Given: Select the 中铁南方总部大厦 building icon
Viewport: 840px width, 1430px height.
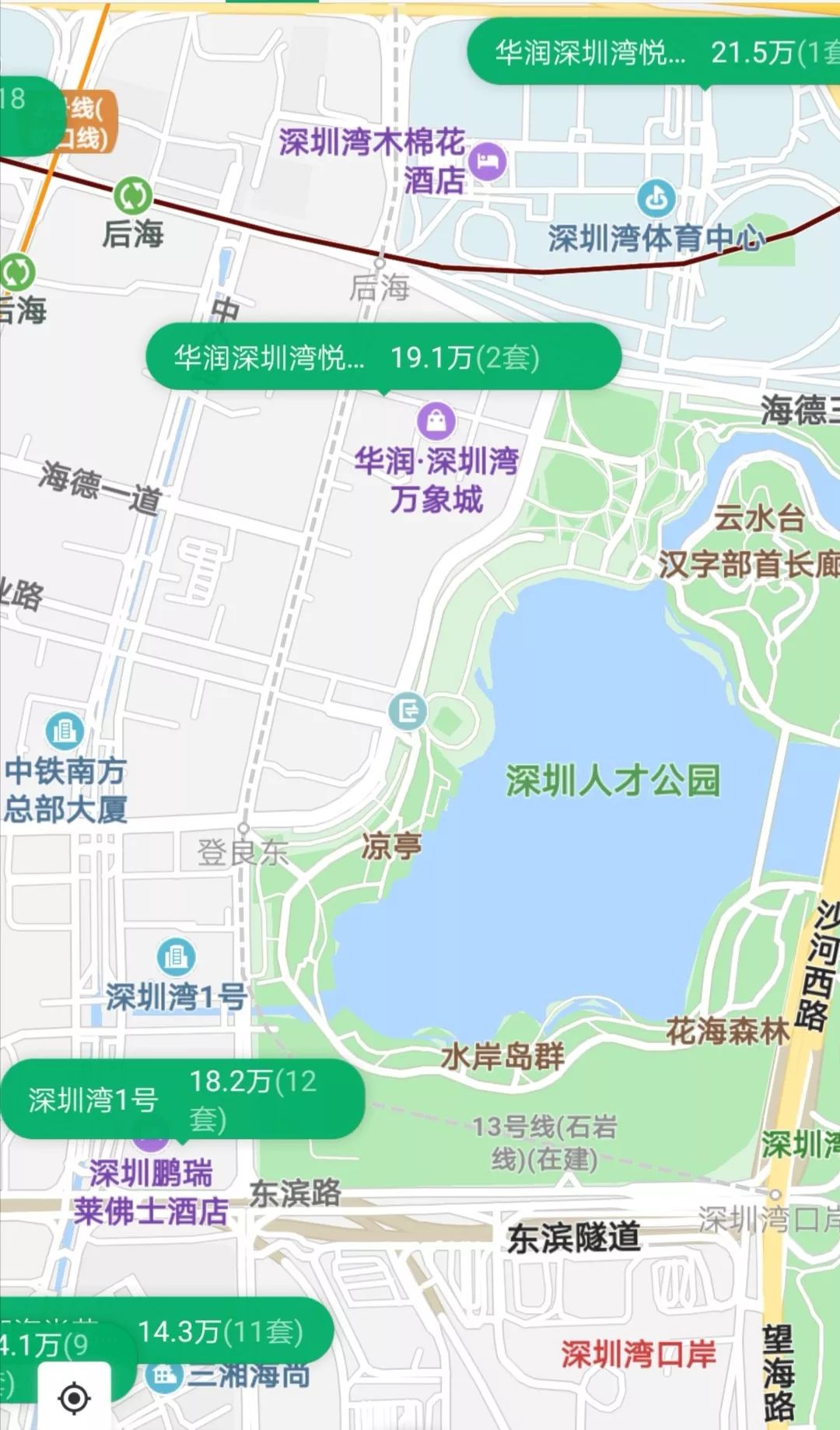Looking at the screenshot, I should coord(62,731).
